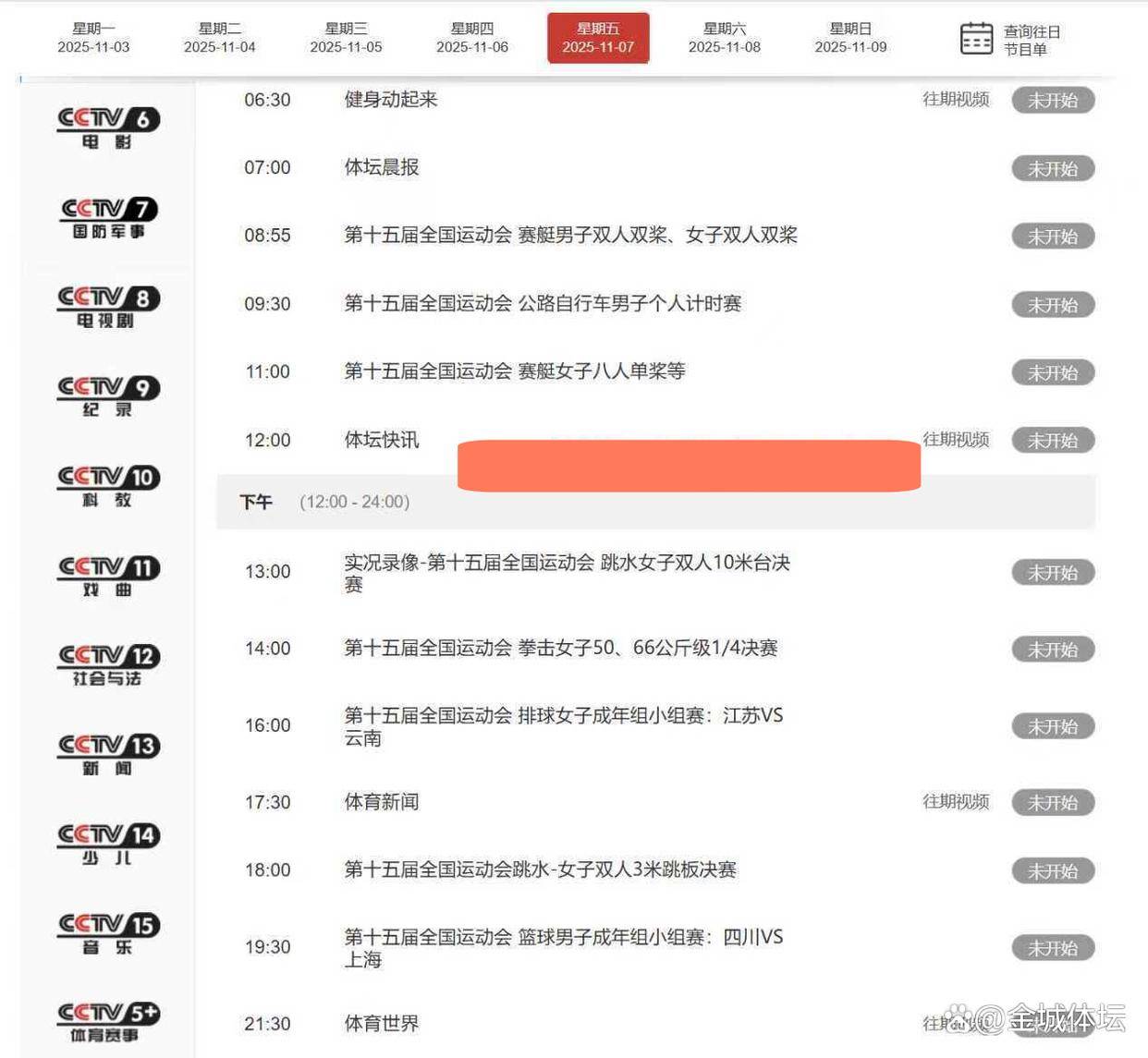
Task: Select CCTV12 社会与法 channel
Action: tap(108, 665)
